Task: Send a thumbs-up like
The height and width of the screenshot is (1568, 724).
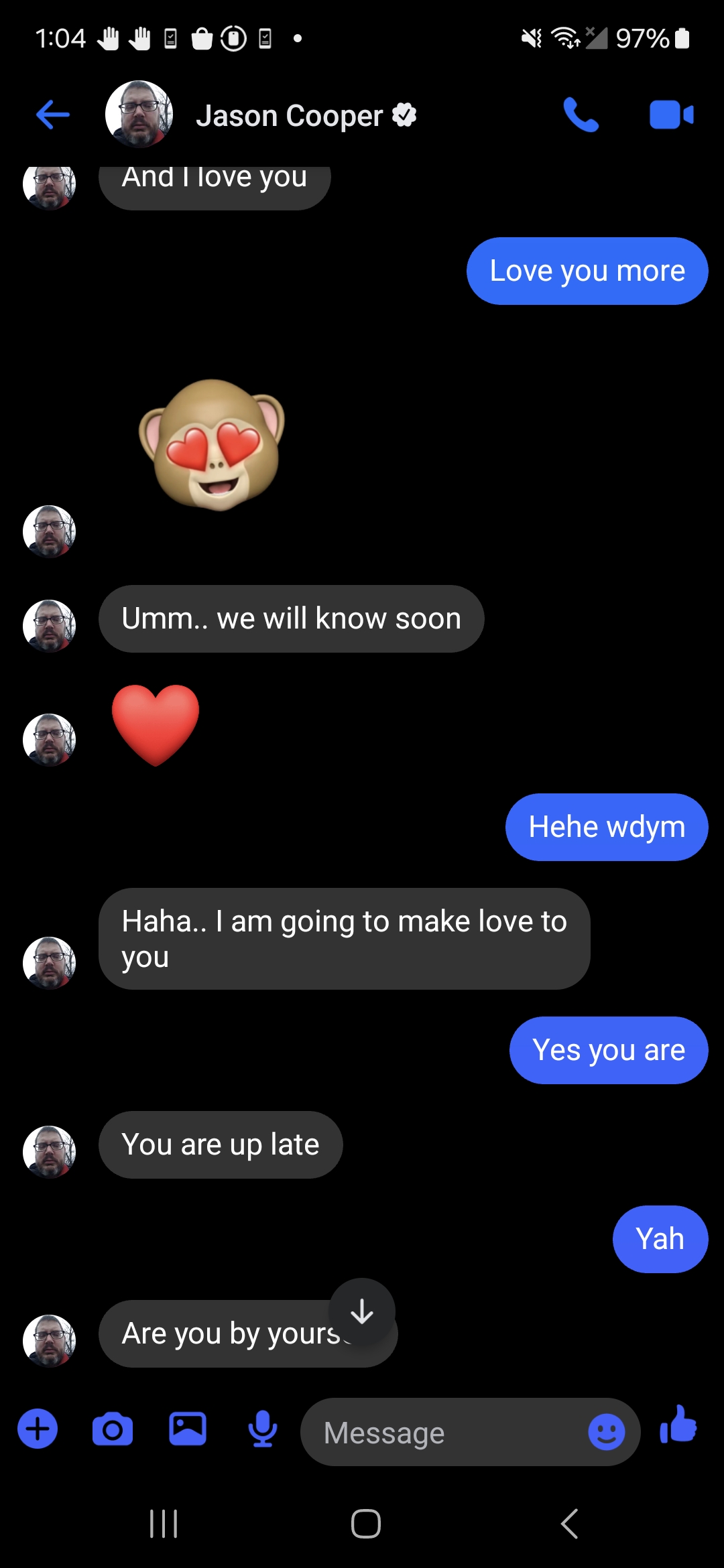Action: pyautogui.click(x=678, y=1425)
